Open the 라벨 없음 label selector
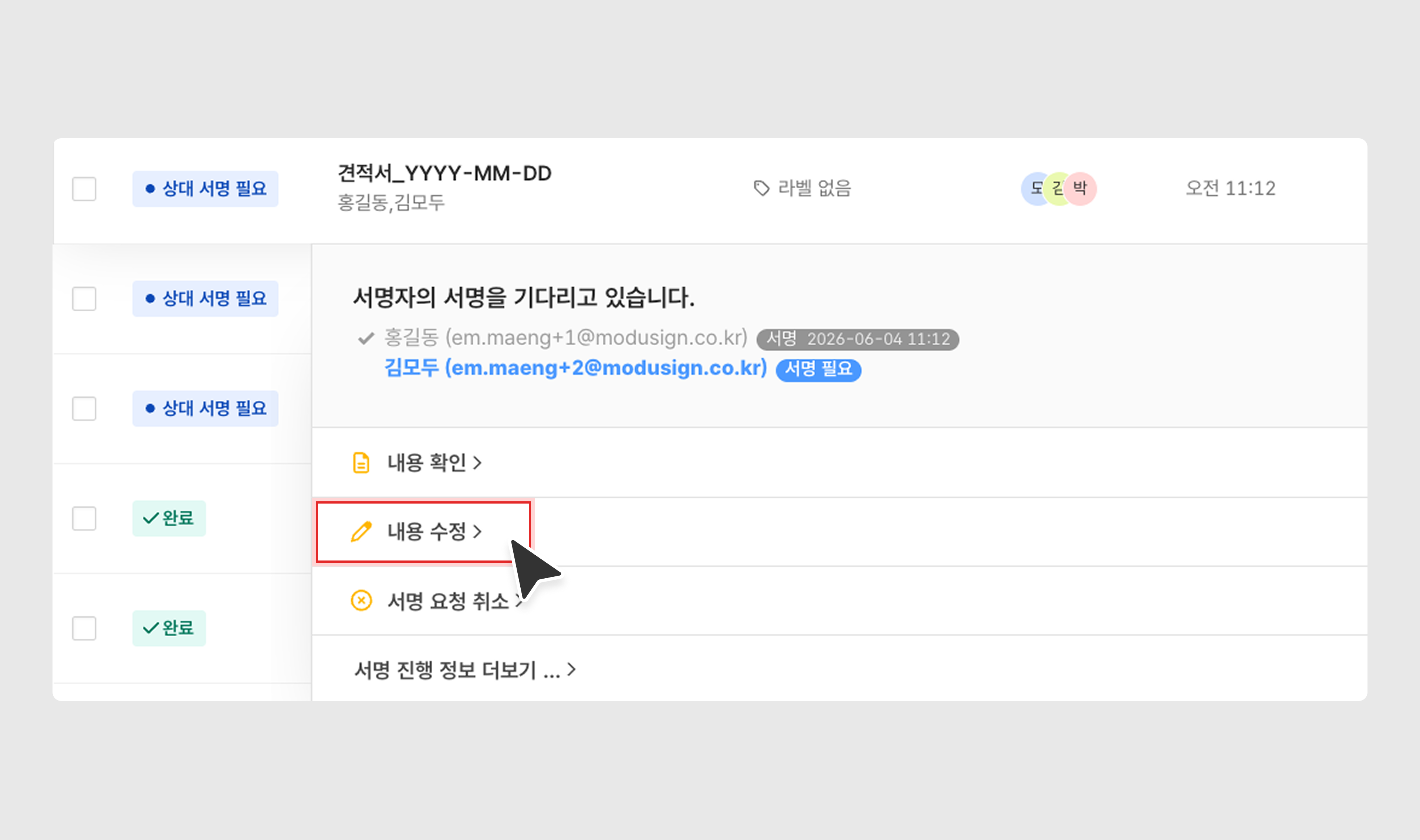Screen dimensions: 1420x840 point(802,188)
